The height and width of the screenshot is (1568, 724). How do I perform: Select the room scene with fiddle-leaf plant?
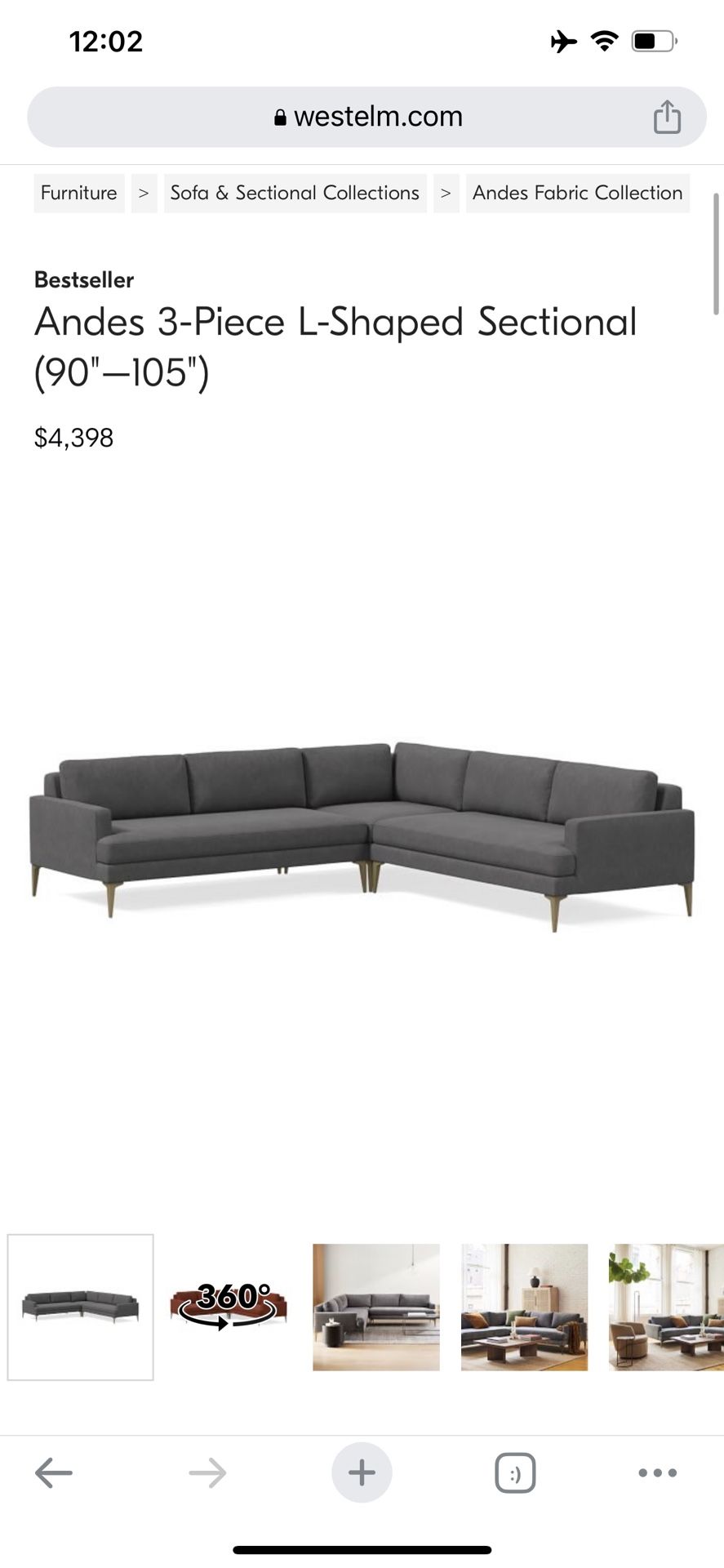(666, 1307)
